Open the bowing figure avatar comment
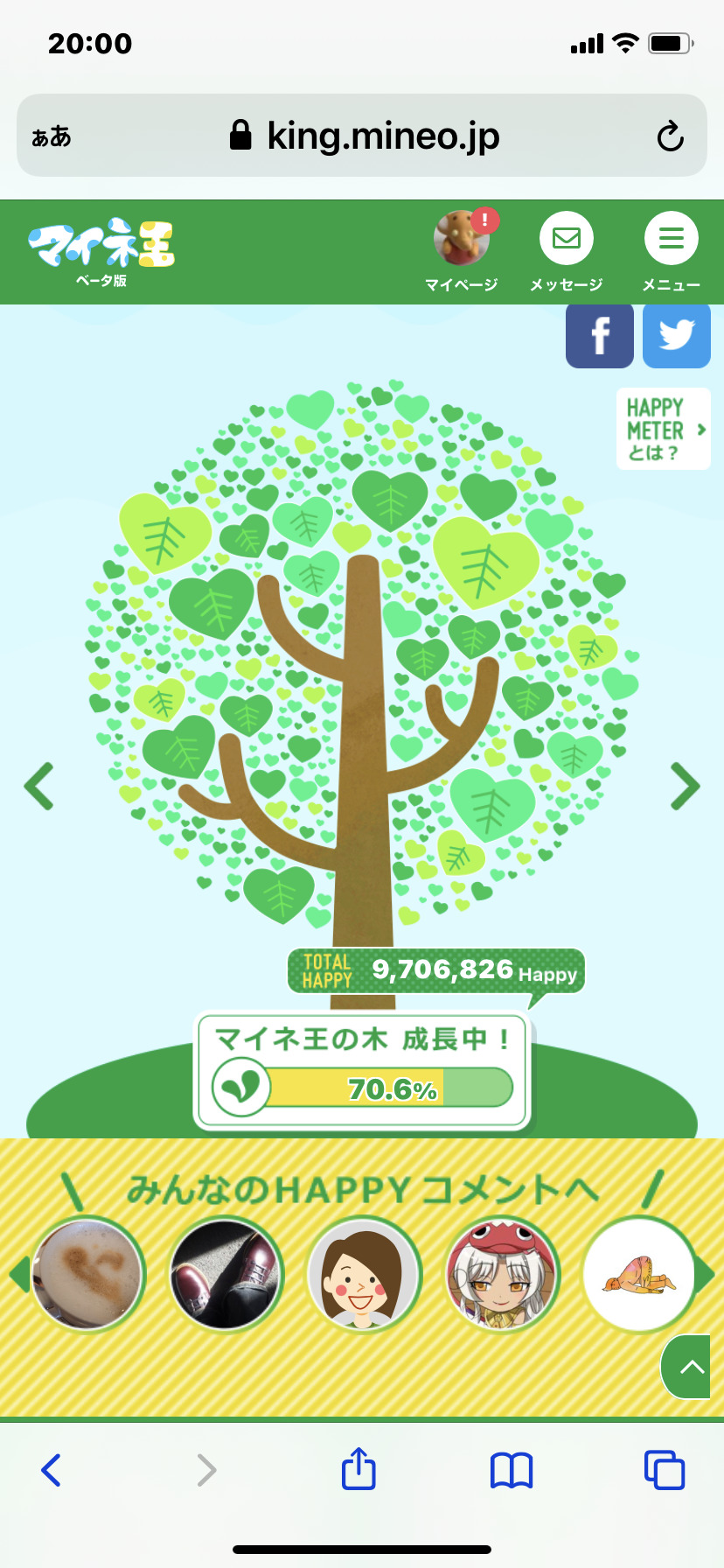This screenshot has height=1568, width=724. coord(638,1275)
